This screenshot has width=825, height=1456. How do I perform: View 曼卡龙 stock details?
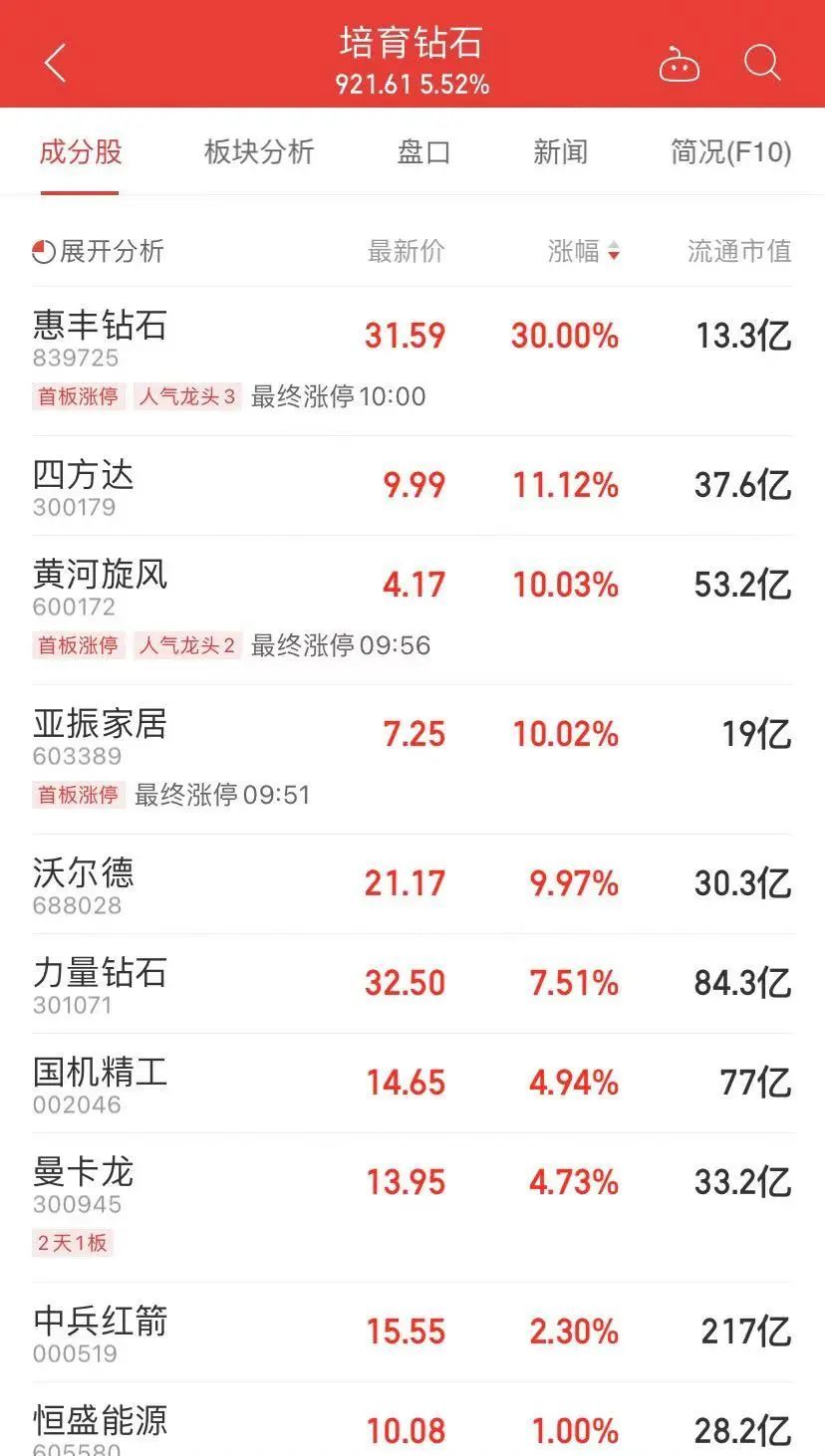84,1173
